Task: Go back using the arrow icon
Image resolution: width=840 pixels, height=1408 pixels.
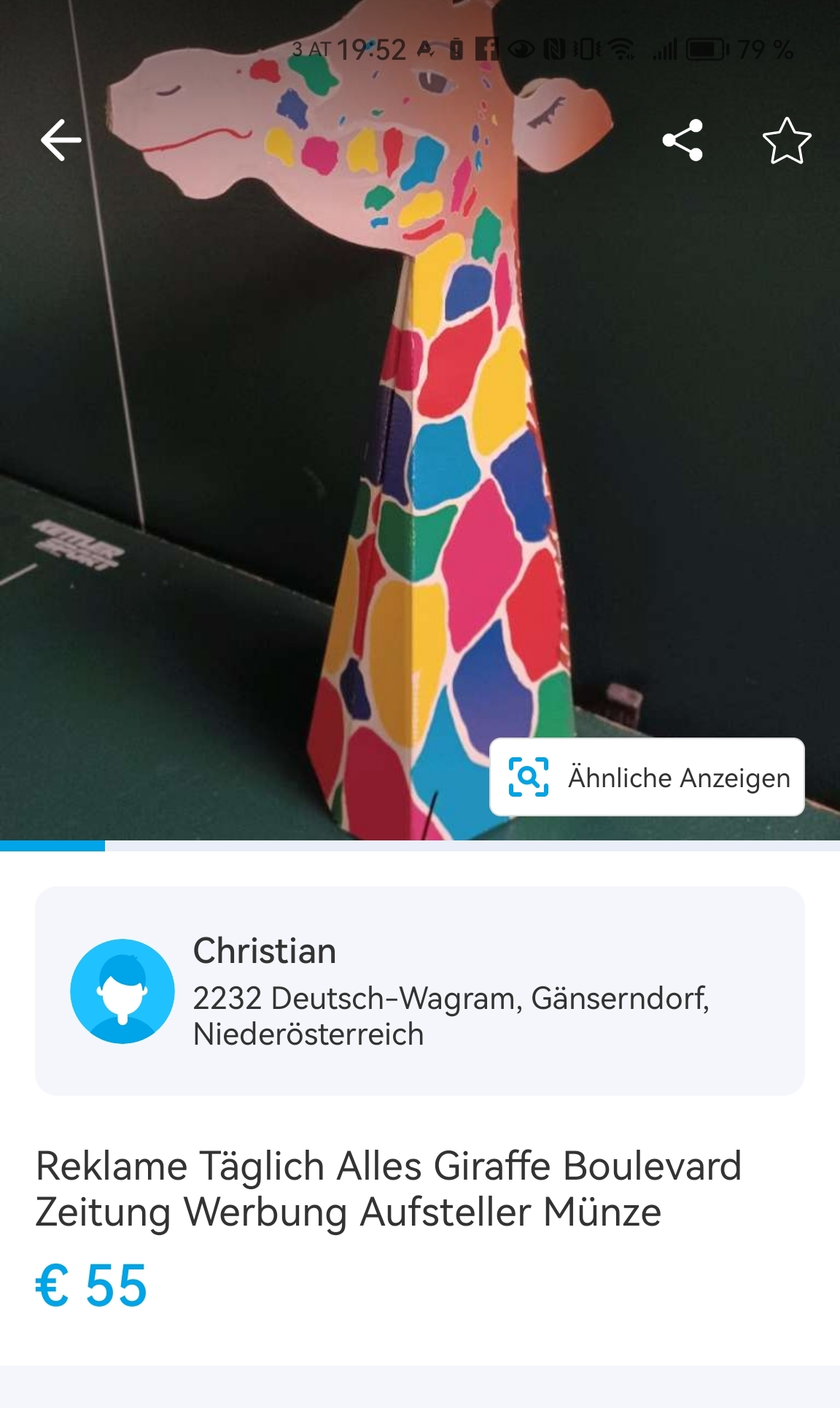Action: (61, 140)
